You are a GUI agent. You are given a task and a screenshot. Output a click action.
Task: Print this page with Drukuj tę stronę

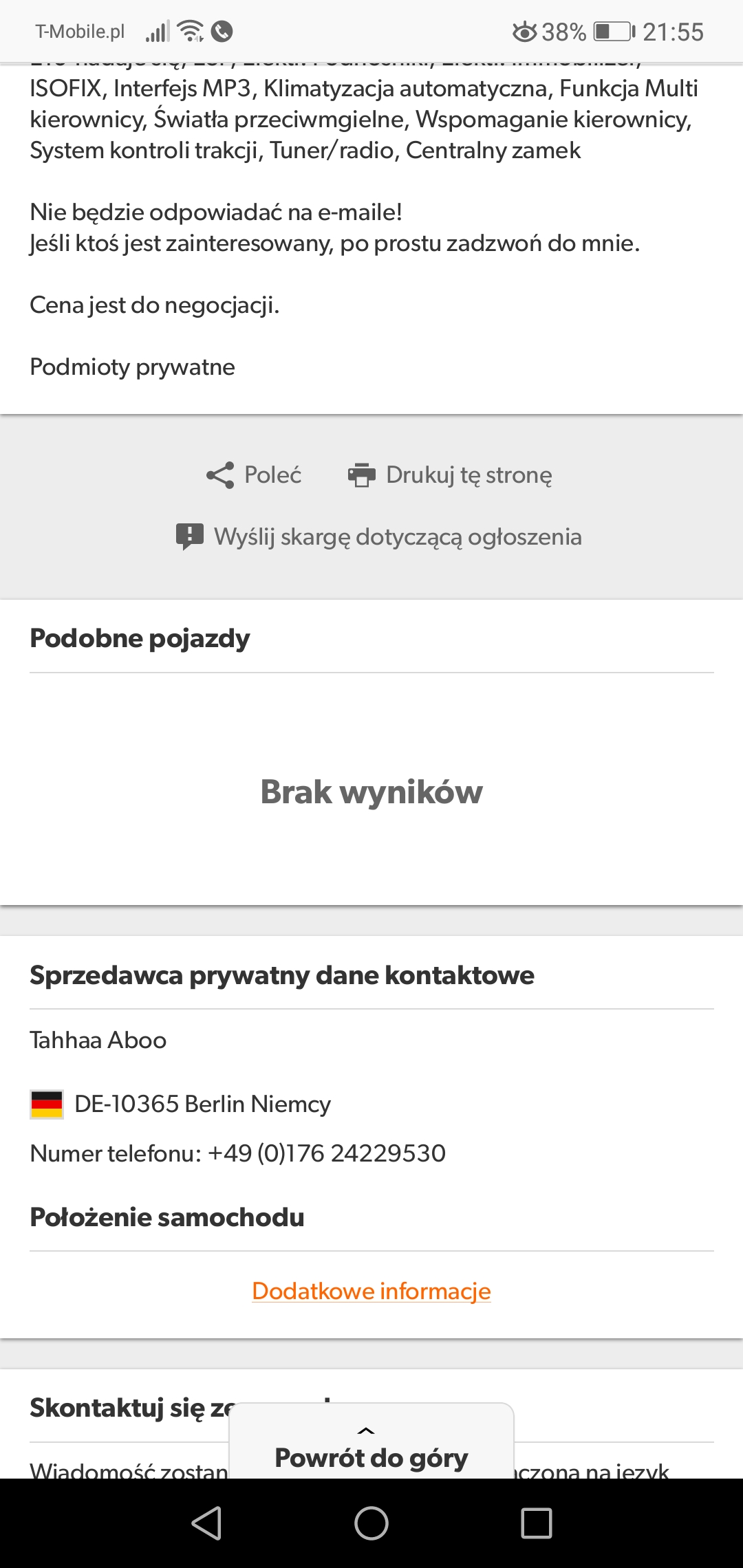[450, 475]
